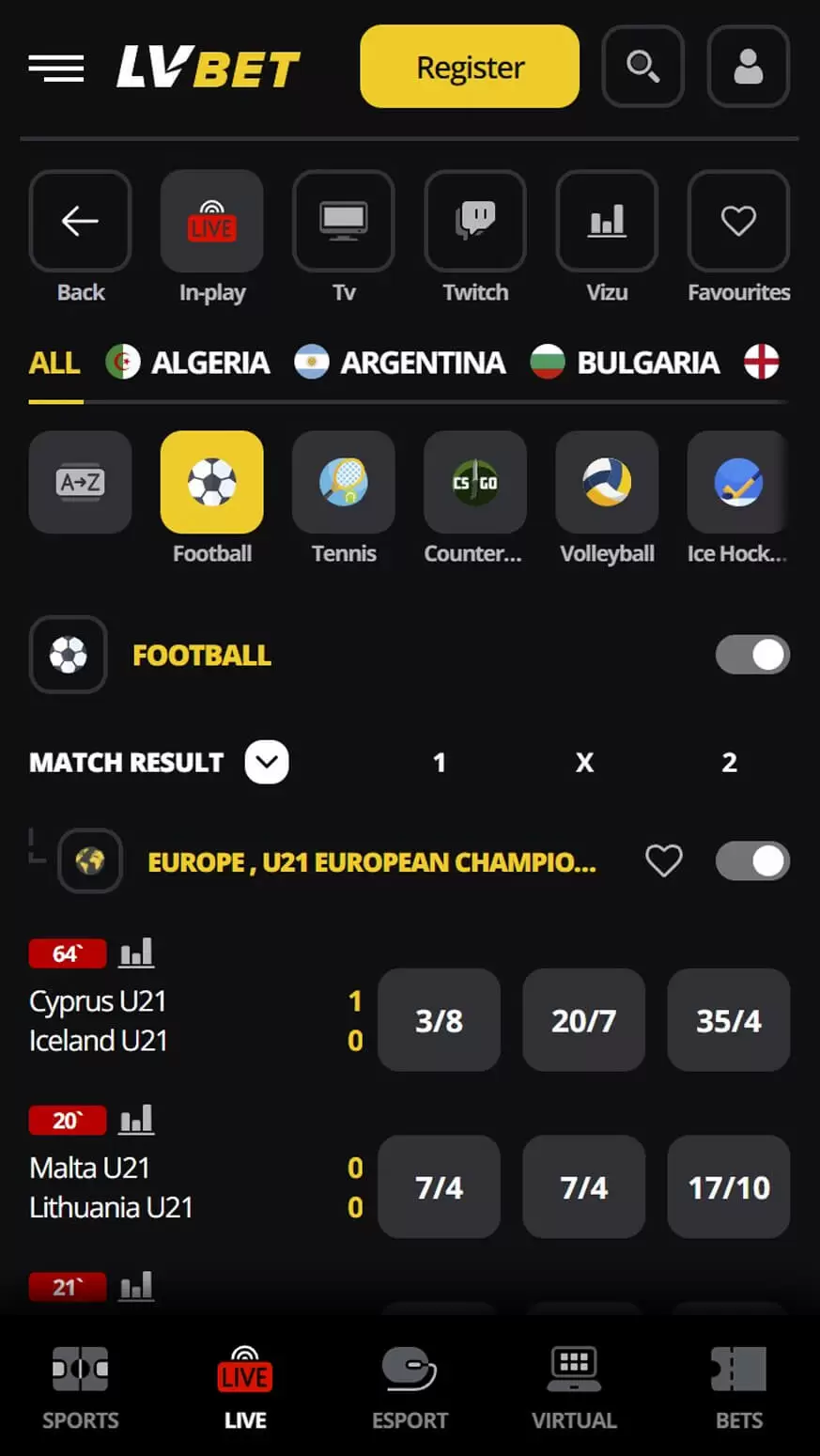This screenshot has height=1456, width=820.
Task: Select the Volleyball sport filter
Action: (x=607, y=483)
